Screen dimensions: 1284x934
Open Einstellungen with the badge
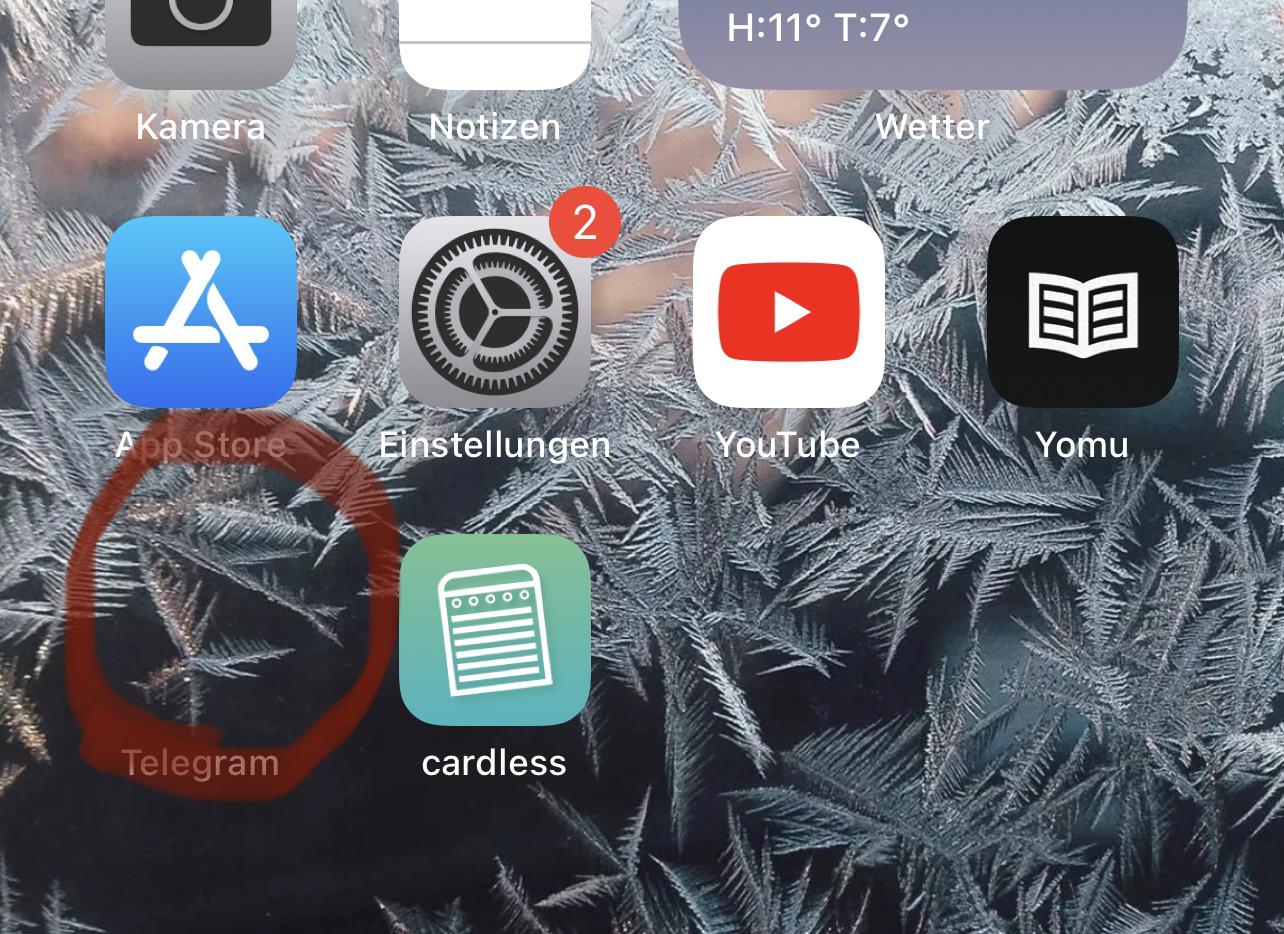coord(495,312)
